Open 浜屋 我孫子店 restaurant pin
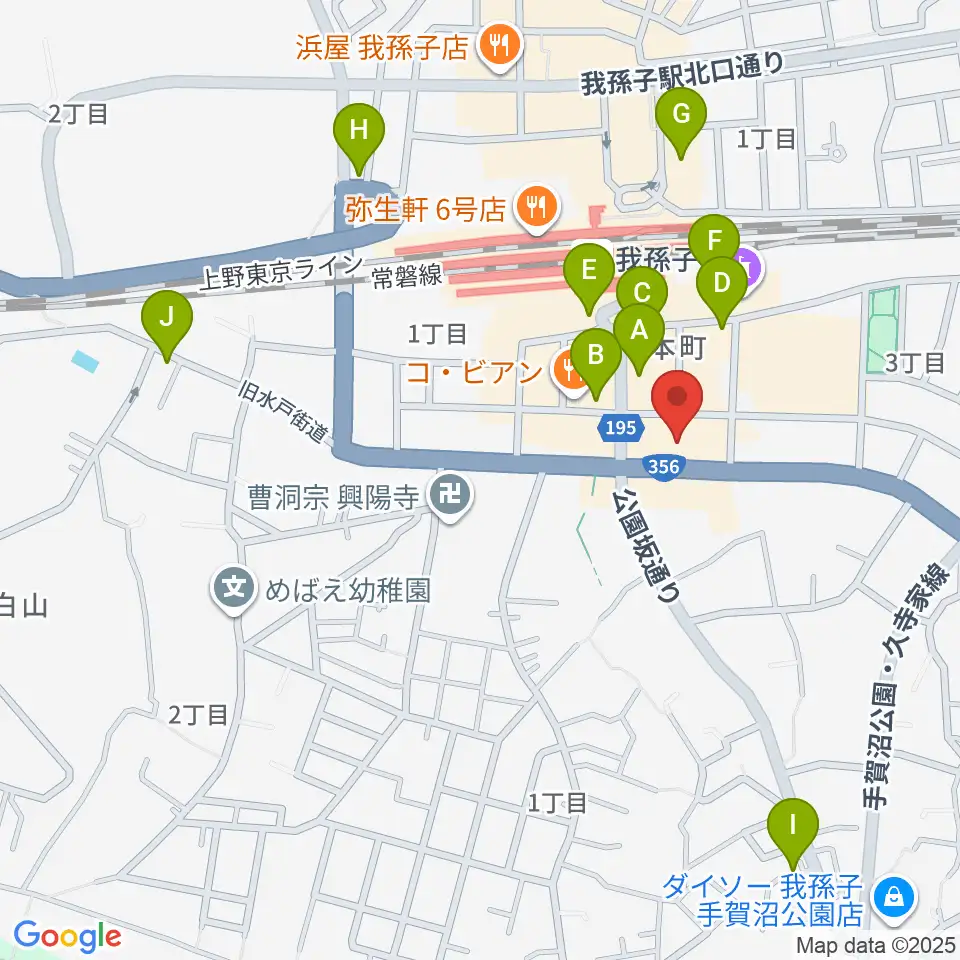960x960 pixels. [501, 47]
